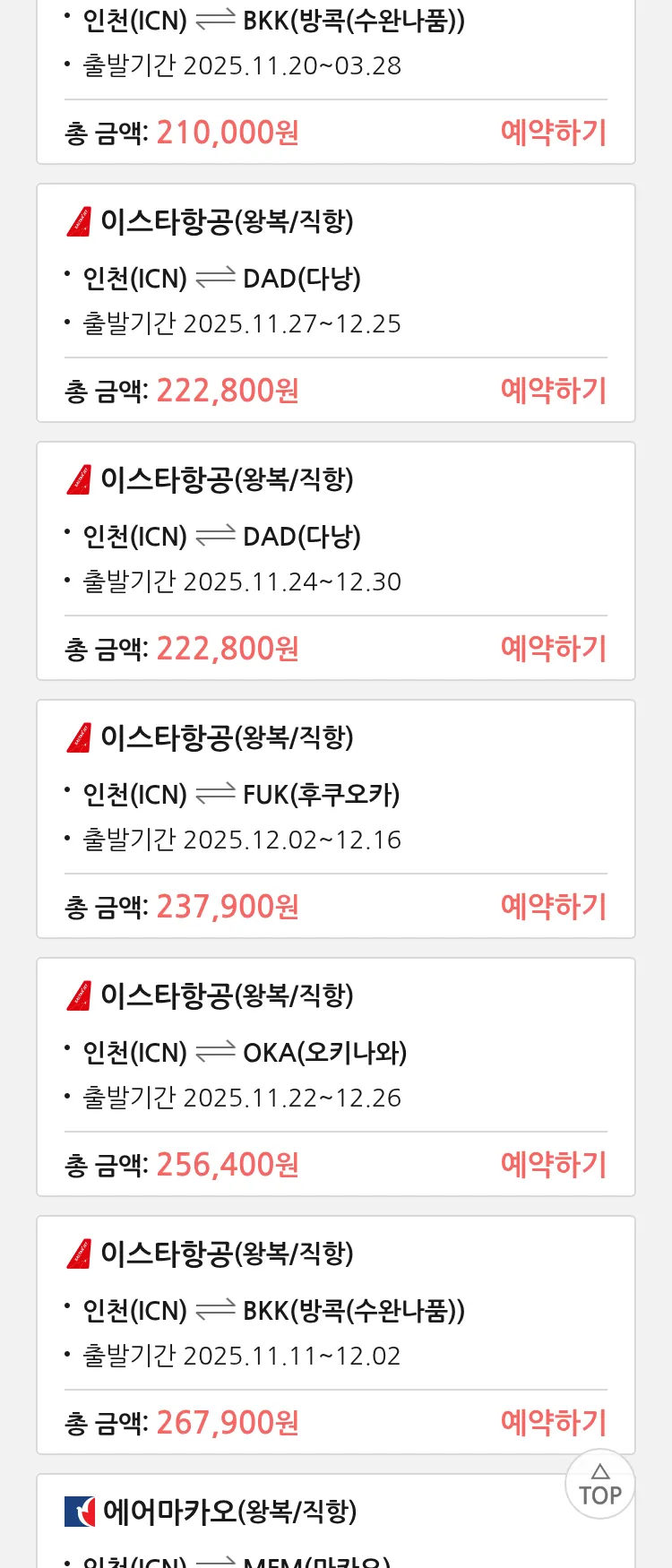672x1568 pixels.
Task: Tap 예약하기 for the 210,000원 Bangkok flight
Action: tap(553, 133)
